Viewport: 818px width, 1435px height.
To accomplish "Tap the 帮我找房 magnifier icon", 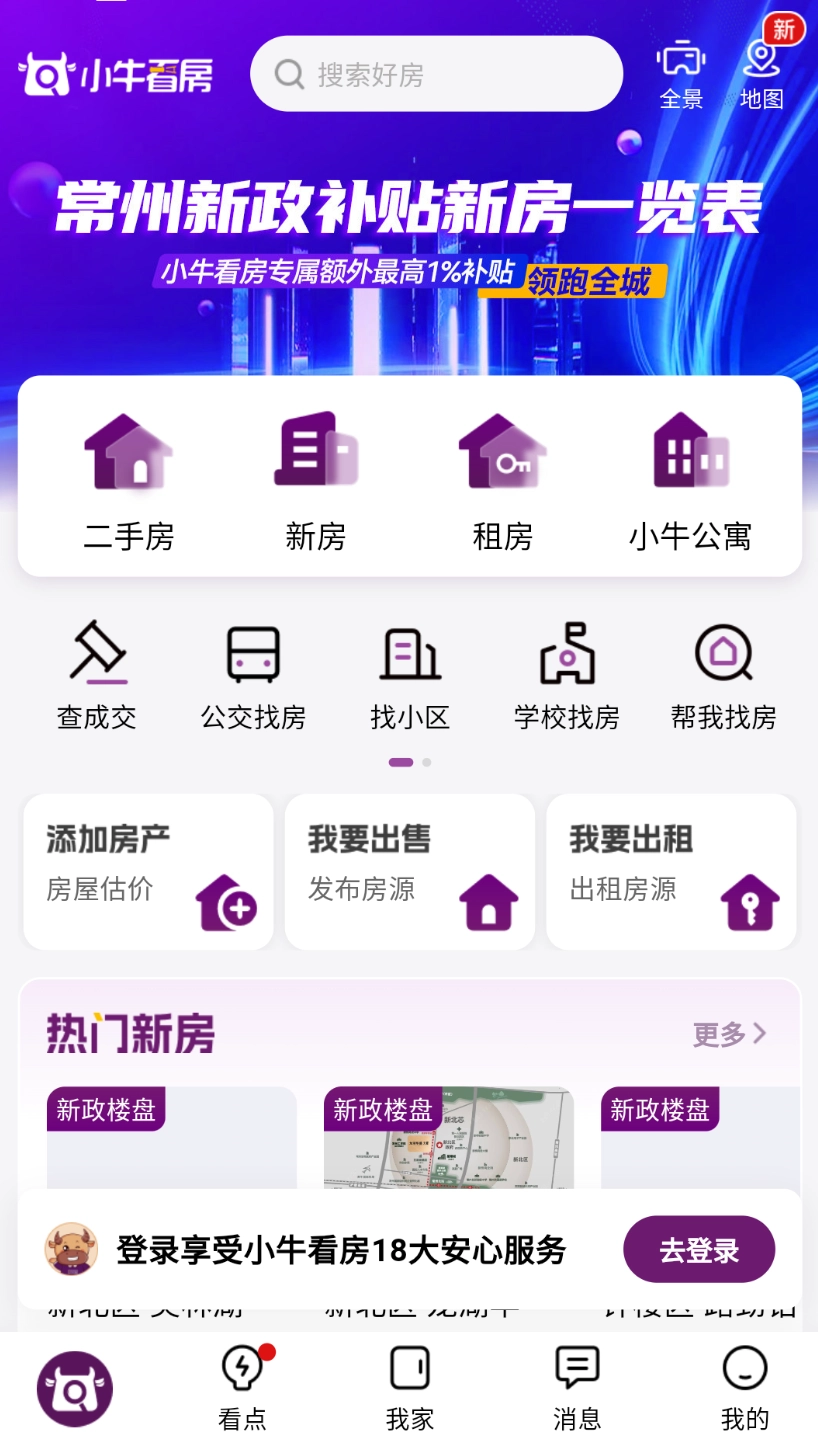I will (x=725, y=652).
